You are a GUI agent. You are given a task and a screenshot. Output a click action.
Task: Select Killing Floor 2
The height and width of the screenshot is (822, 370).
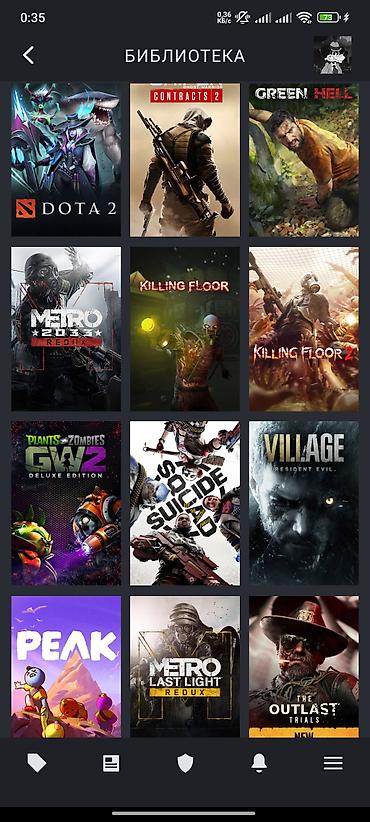tap(304, 329)
